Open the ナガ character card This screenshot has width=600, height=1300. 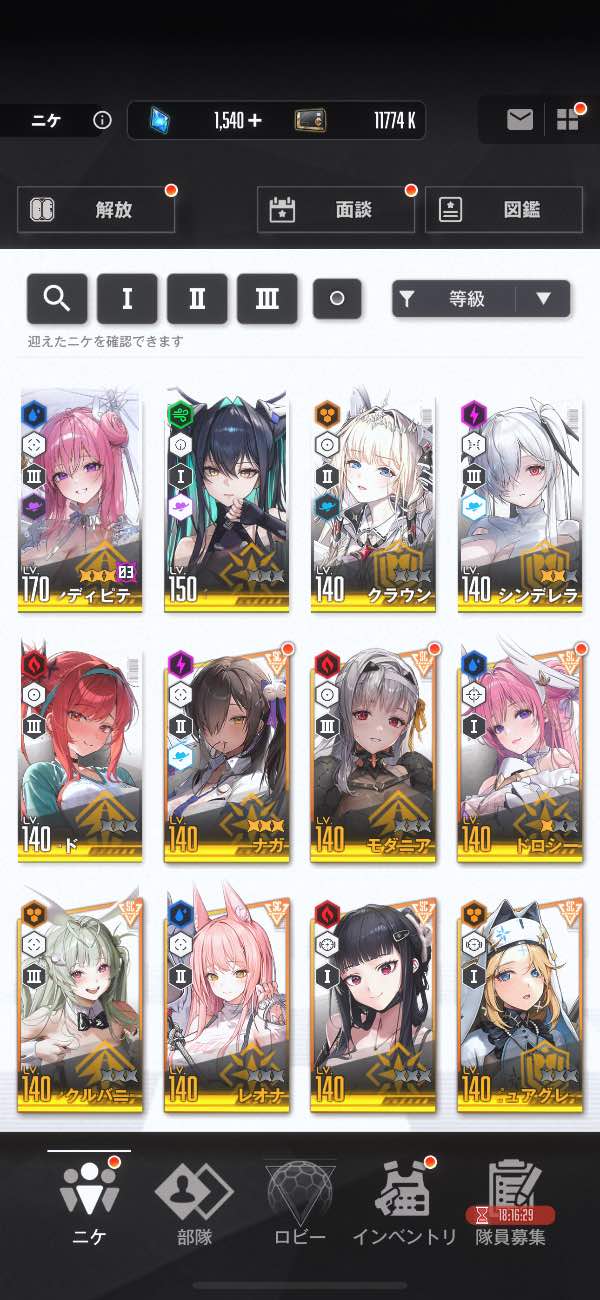point(227,750)
